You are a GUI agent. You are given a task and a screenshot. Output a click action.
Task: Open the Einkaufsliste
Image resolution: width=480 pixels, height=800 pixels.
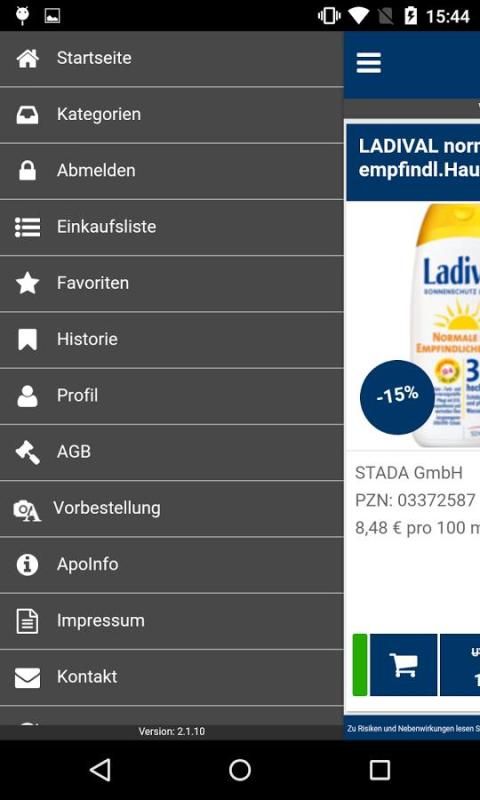pyautogui.click(x=171, y=227)
